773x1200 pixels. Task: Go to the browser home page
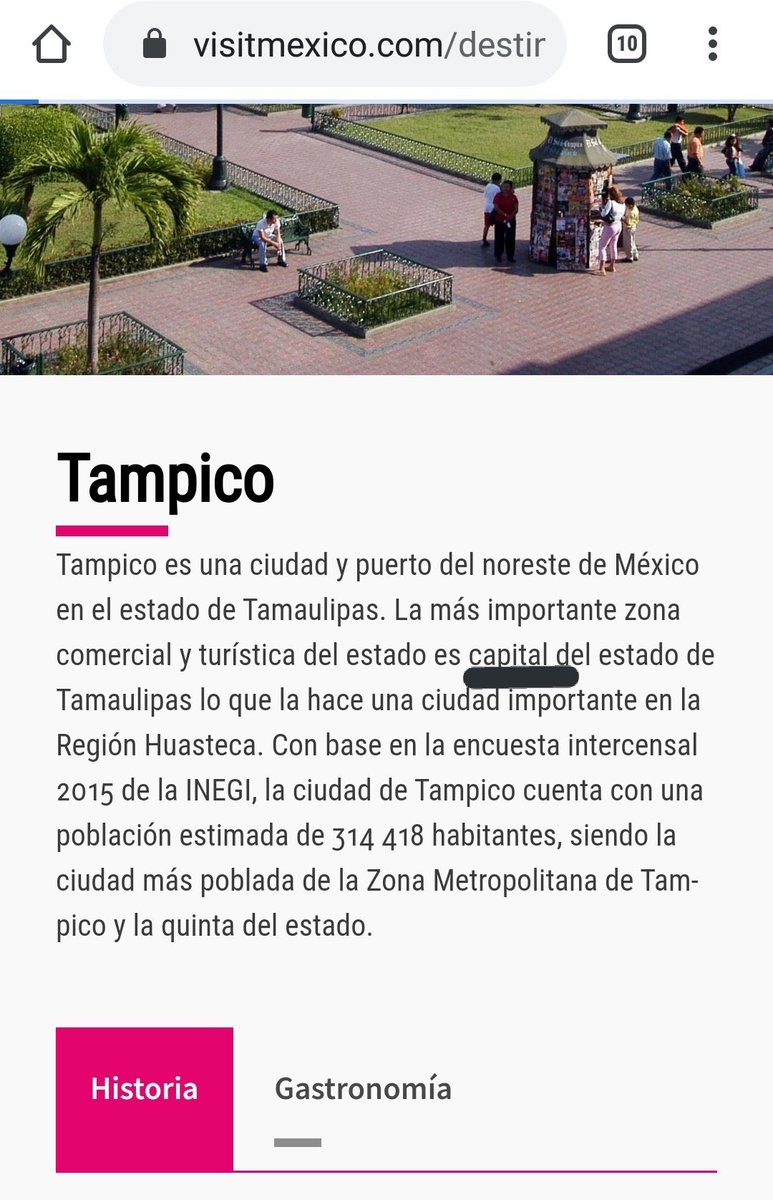(x=51, y=45)
